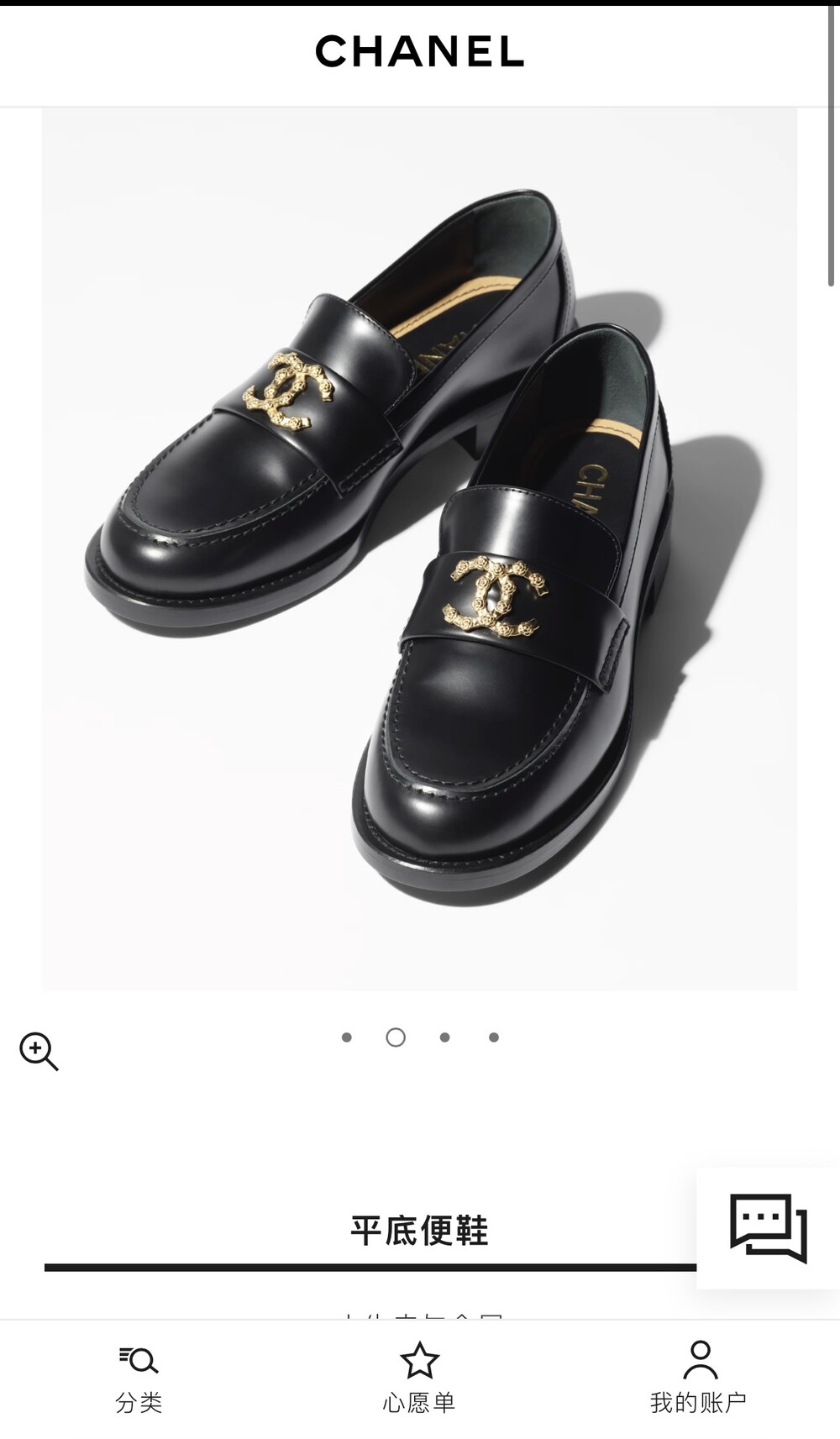
Task: Open the 分类 category search tab
Action: click(139, 1379)
